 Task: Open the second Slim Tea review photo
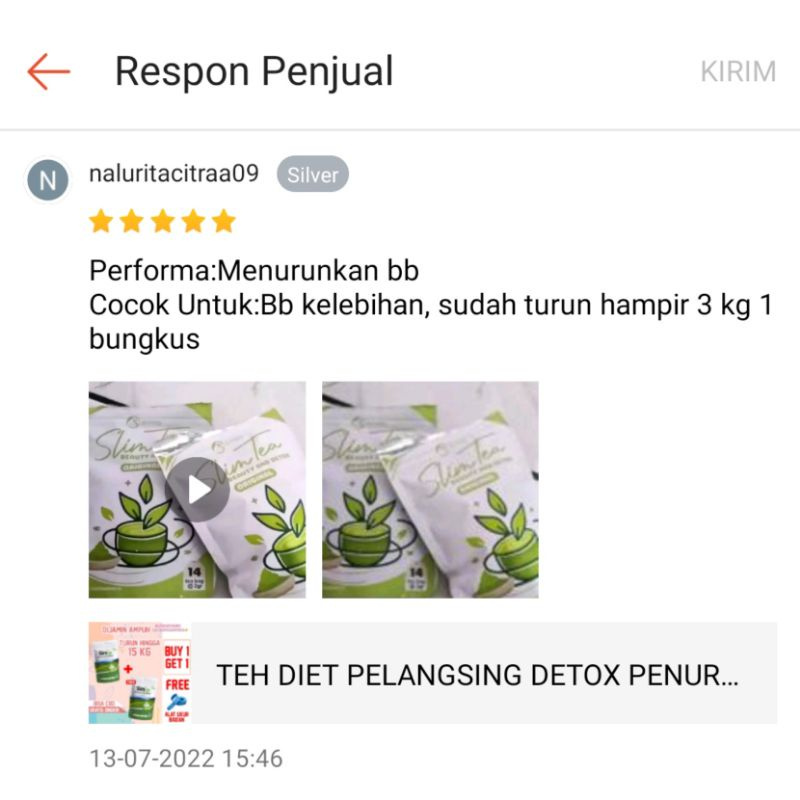pos(430,489)
